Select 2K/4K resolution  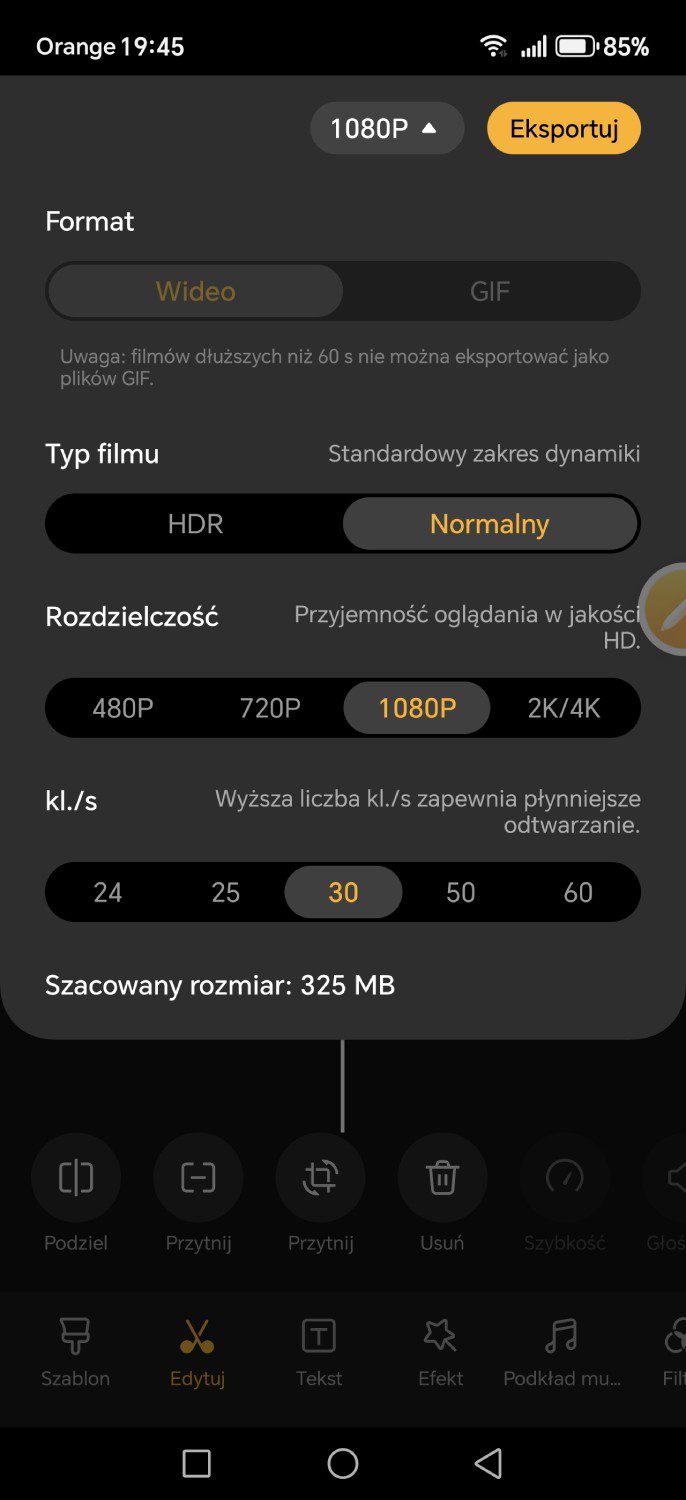564,708
